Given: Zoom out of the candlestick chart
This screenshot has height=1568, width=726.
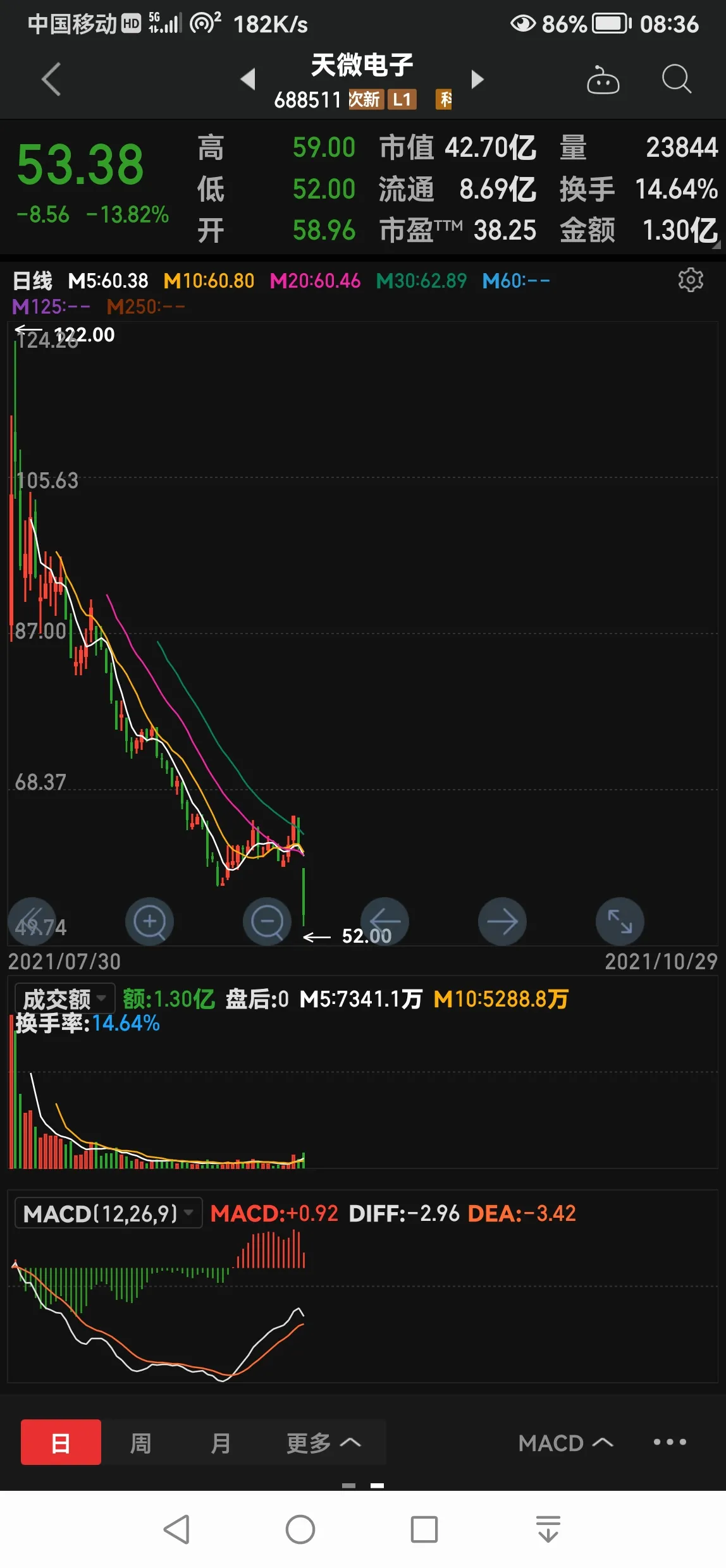Looking at the screenshot, I should [x=268, y=922].
